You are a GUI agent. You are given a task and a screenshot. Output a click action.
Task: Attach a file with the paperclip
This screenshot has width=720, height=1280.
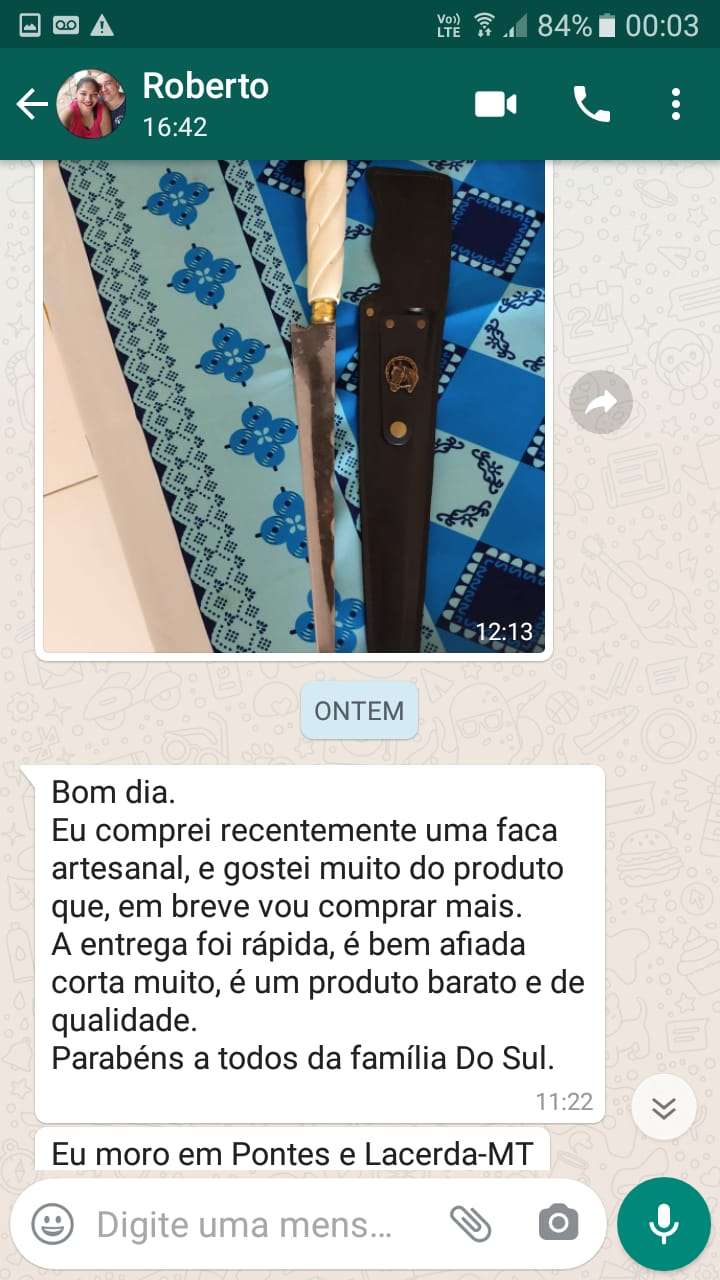click(470, 1223)
